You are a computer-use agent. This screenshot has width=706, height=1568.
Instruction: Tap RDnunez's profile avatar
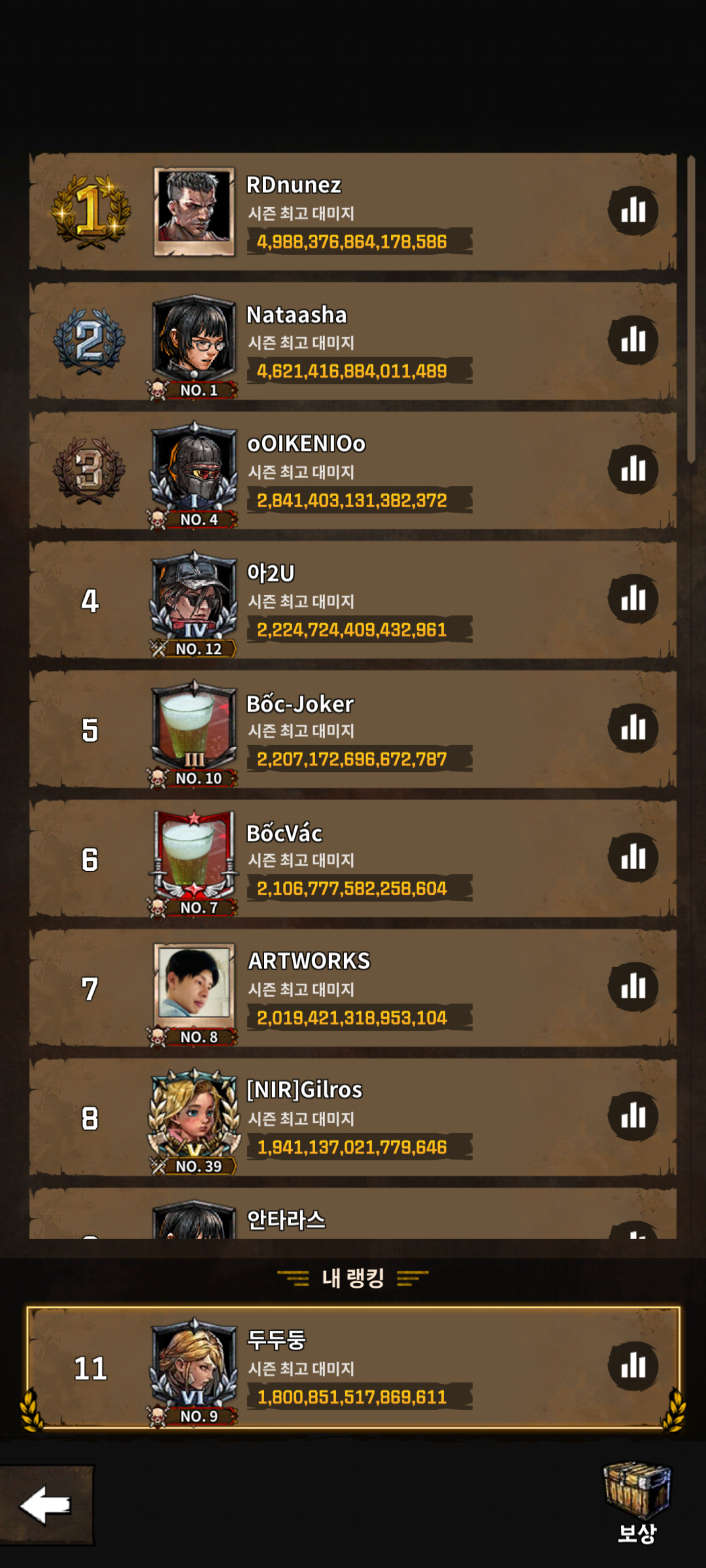click(194, 211)
